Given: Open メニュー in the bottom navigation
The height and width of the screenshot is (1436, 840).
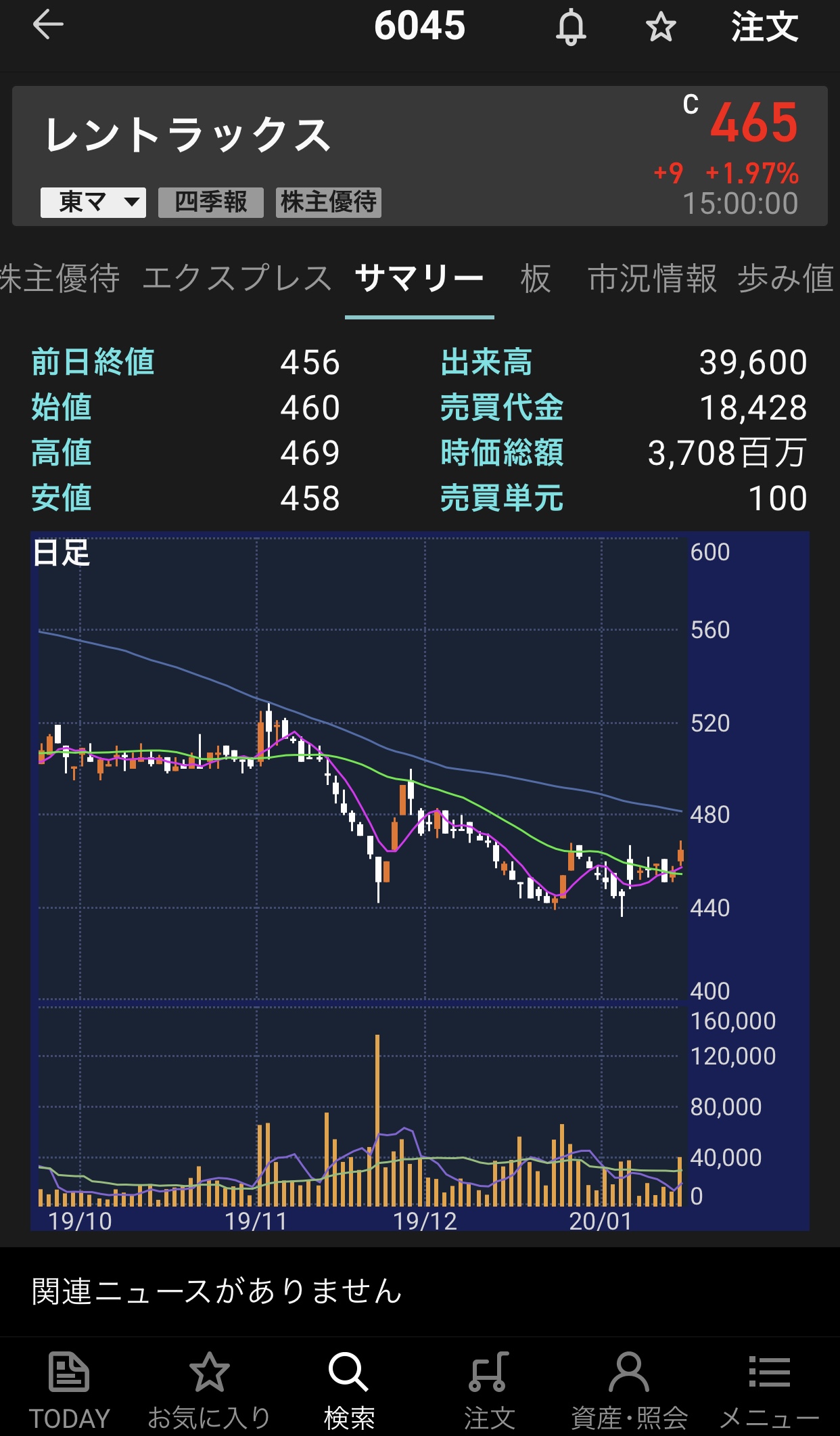Looking at the screenshot, I should 769,1389.
